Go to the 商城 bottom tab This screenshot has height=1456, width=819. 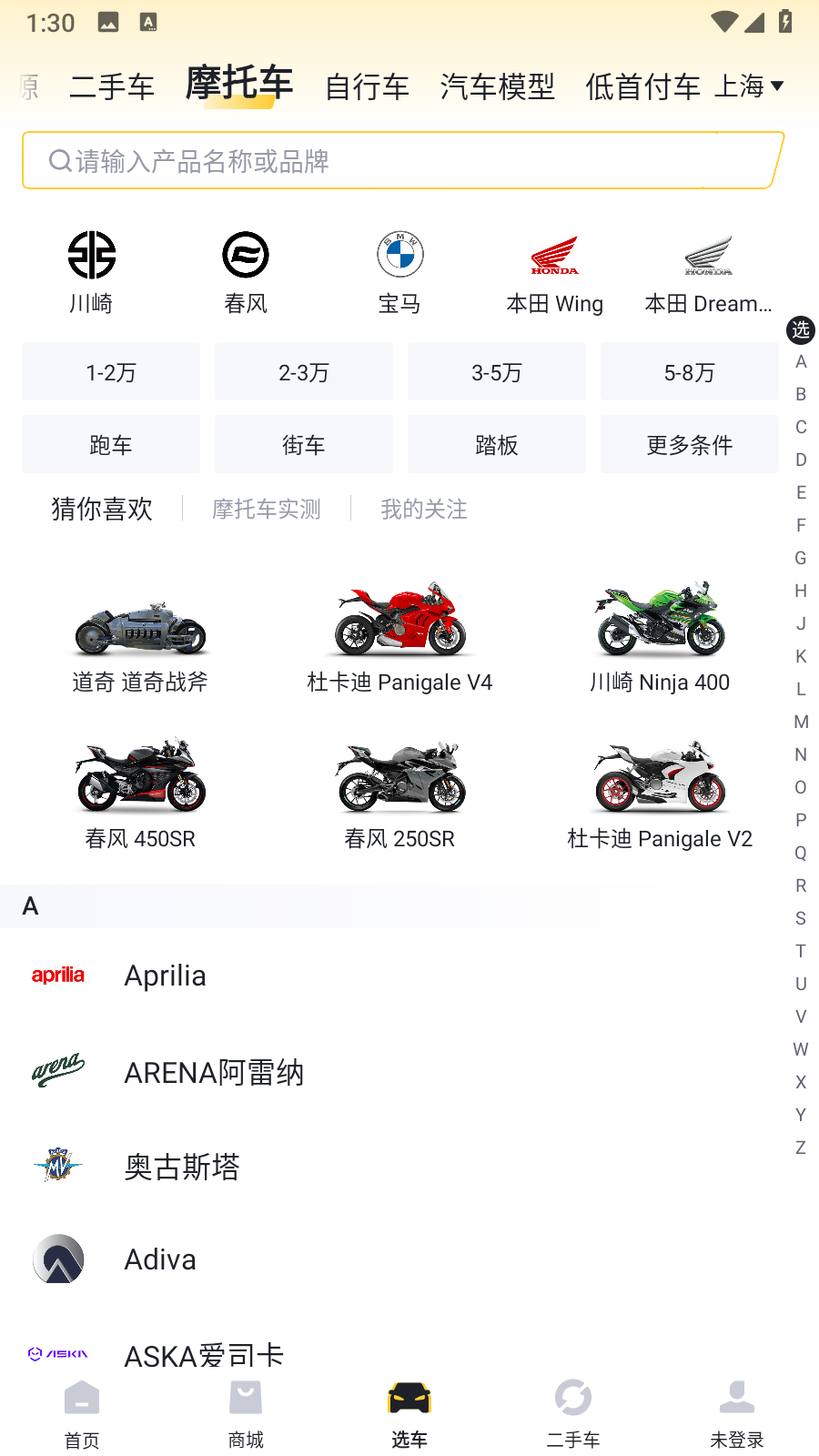[246, 1414]
